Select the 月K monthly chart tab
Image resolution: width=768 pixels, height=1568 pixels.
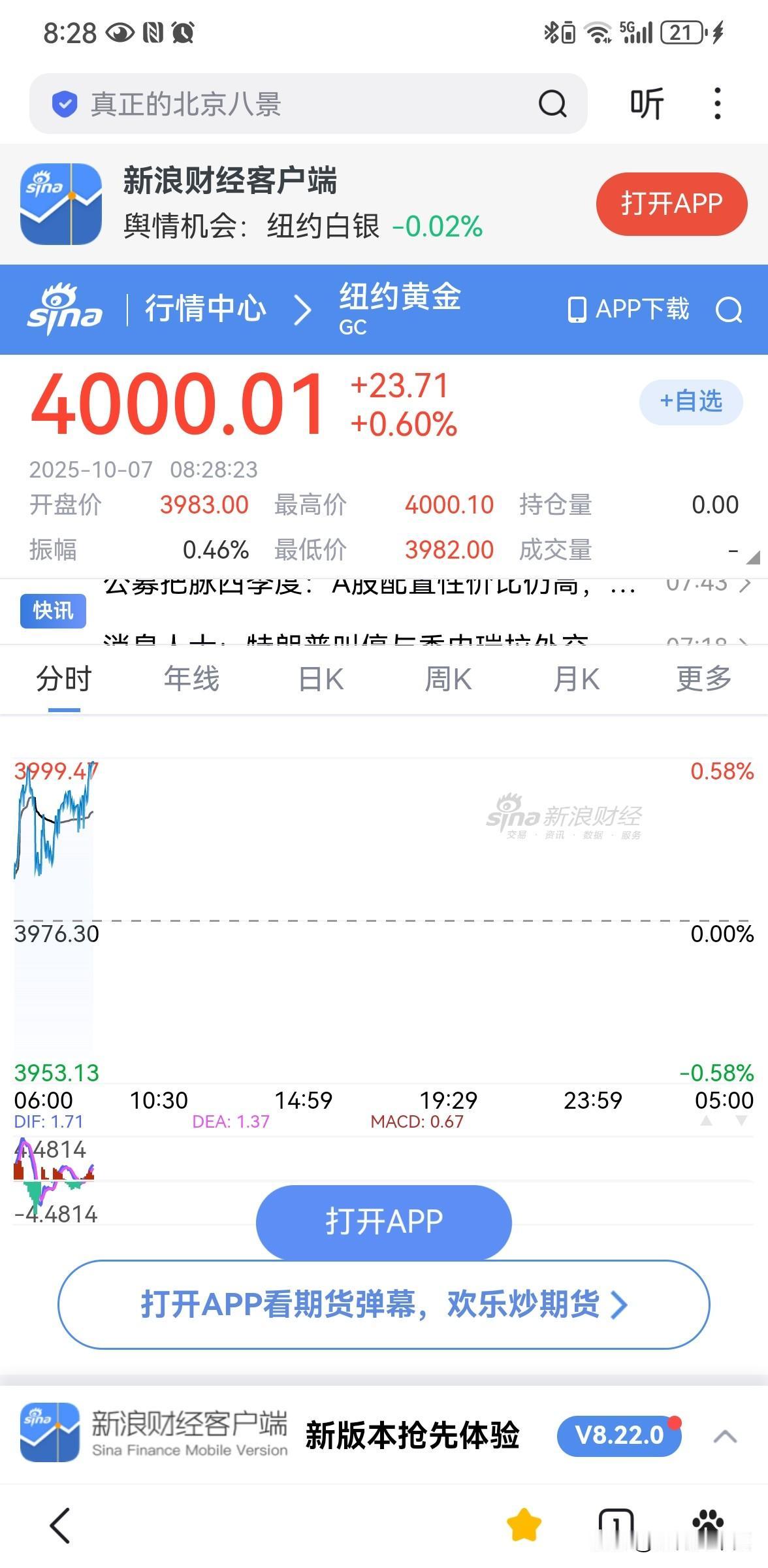click(575, 679)
